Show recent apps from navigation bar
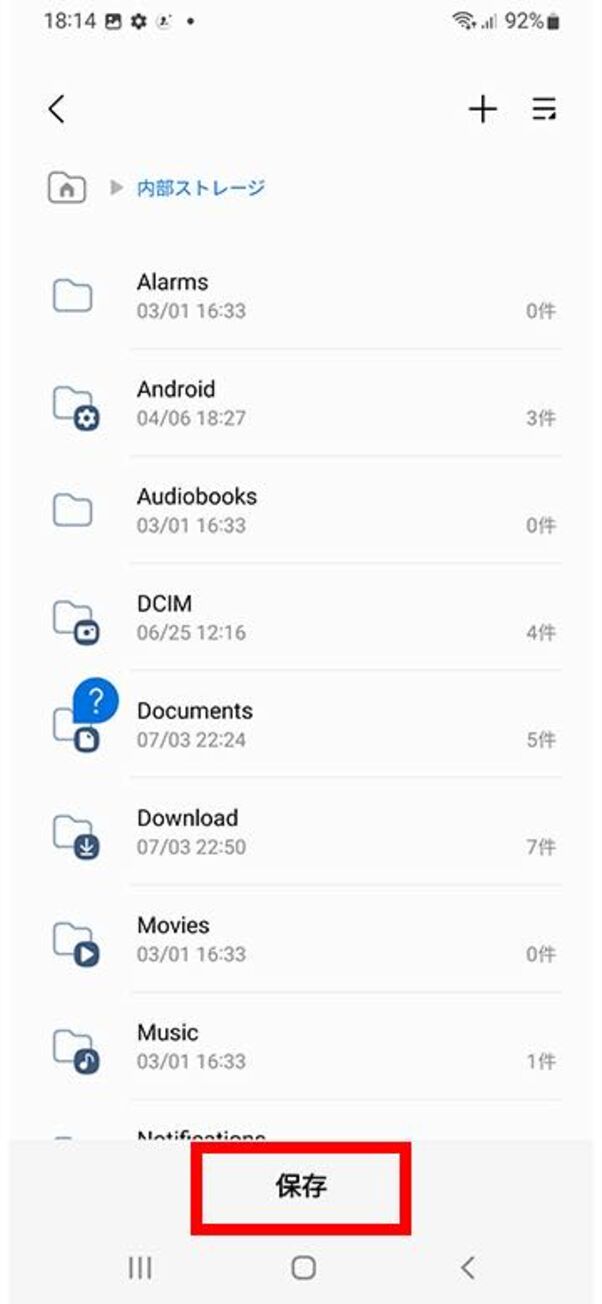Image resolution: width=602 pixels, height=1304 pixels. pos(140,1268)
